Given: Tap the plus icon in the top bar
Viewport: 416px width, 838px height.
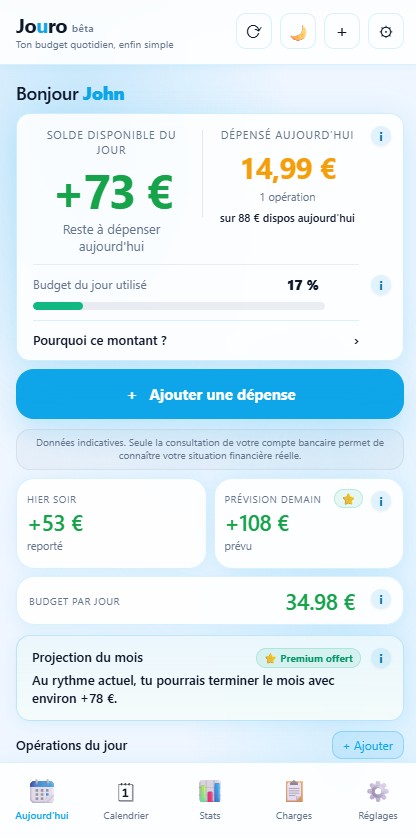Looking at the screenshot, I should (x=342, y=32).
